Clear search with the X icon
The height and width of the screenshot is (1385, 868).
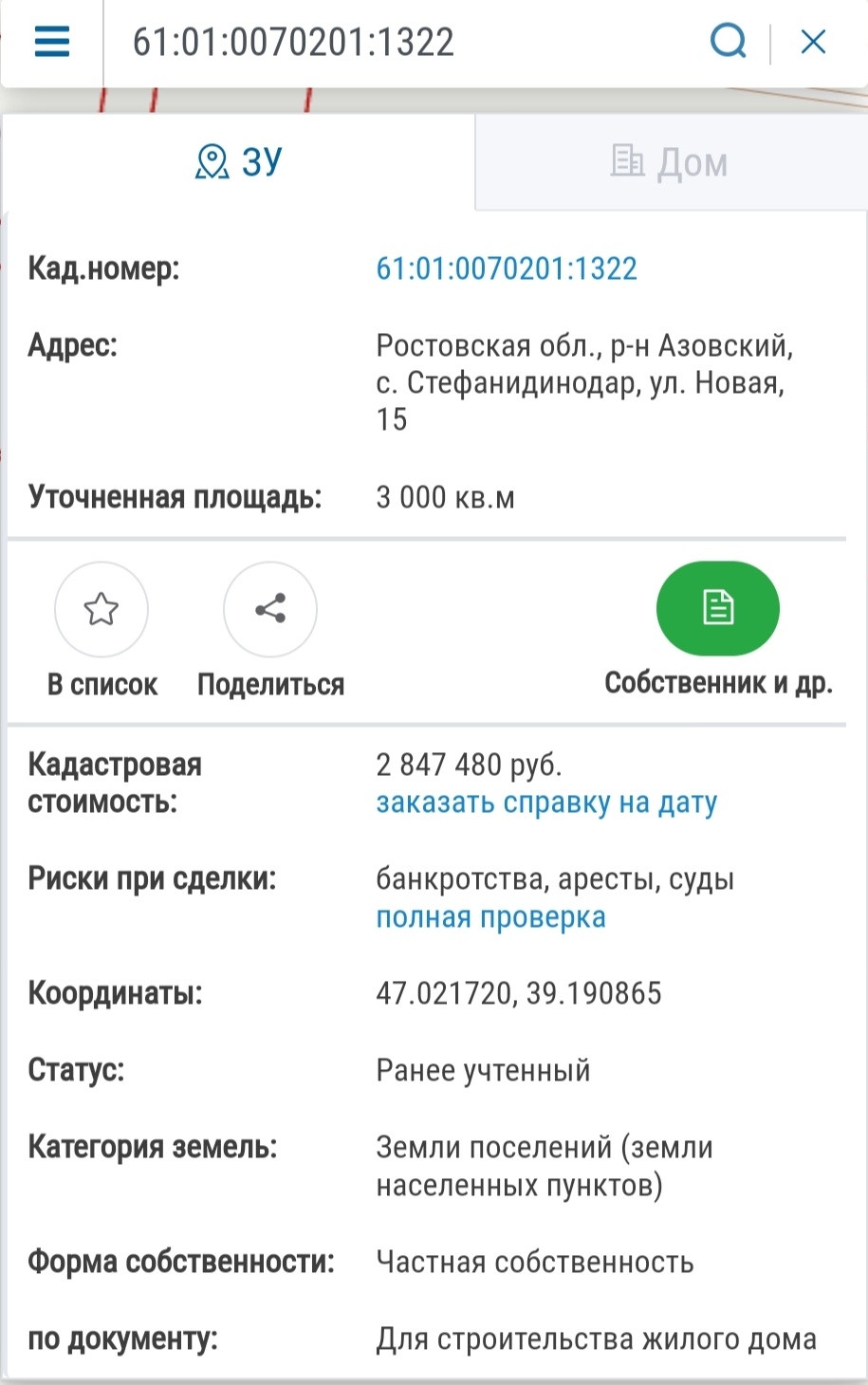point(813,42)
